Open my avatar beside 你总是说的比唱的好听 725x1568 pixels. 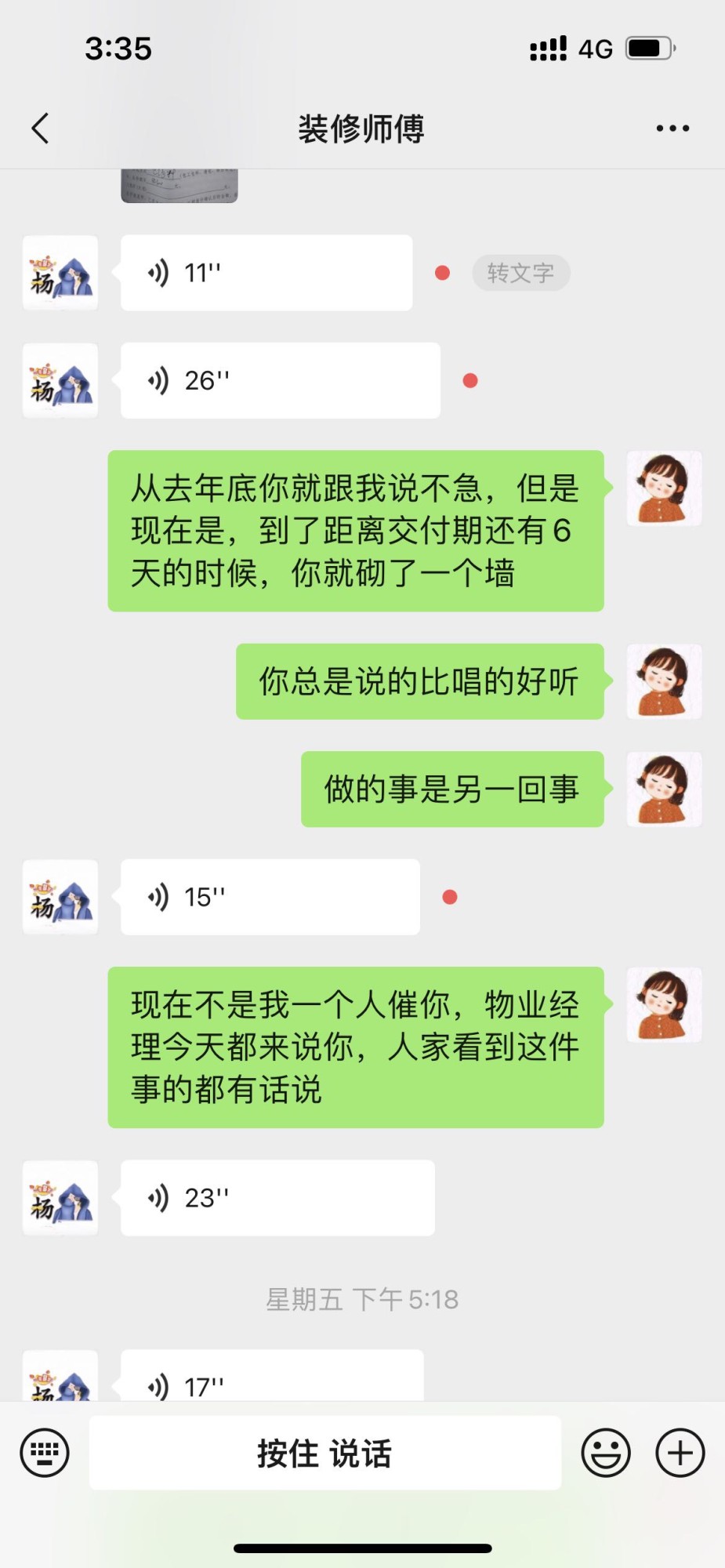coord(664,681)
